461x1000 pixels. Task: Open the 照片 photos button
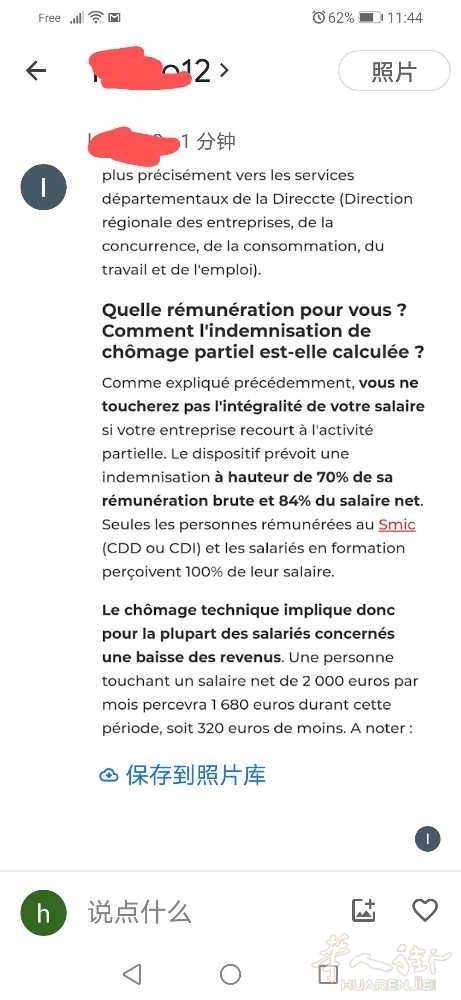(x=393, y=71)
